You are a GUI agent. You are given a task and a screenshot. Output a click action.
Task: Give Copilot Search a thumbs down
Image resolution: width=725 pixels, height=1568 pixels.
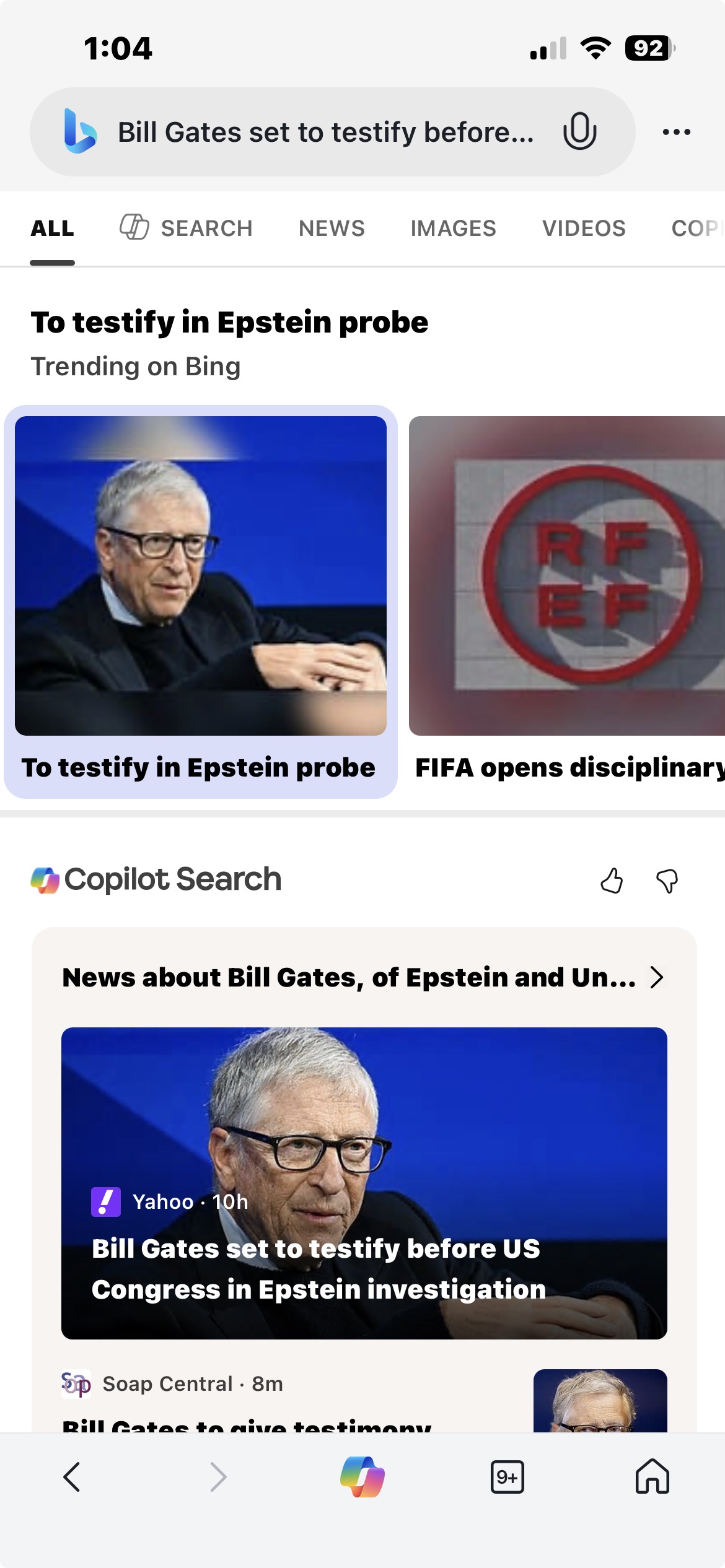coord(667,880)
